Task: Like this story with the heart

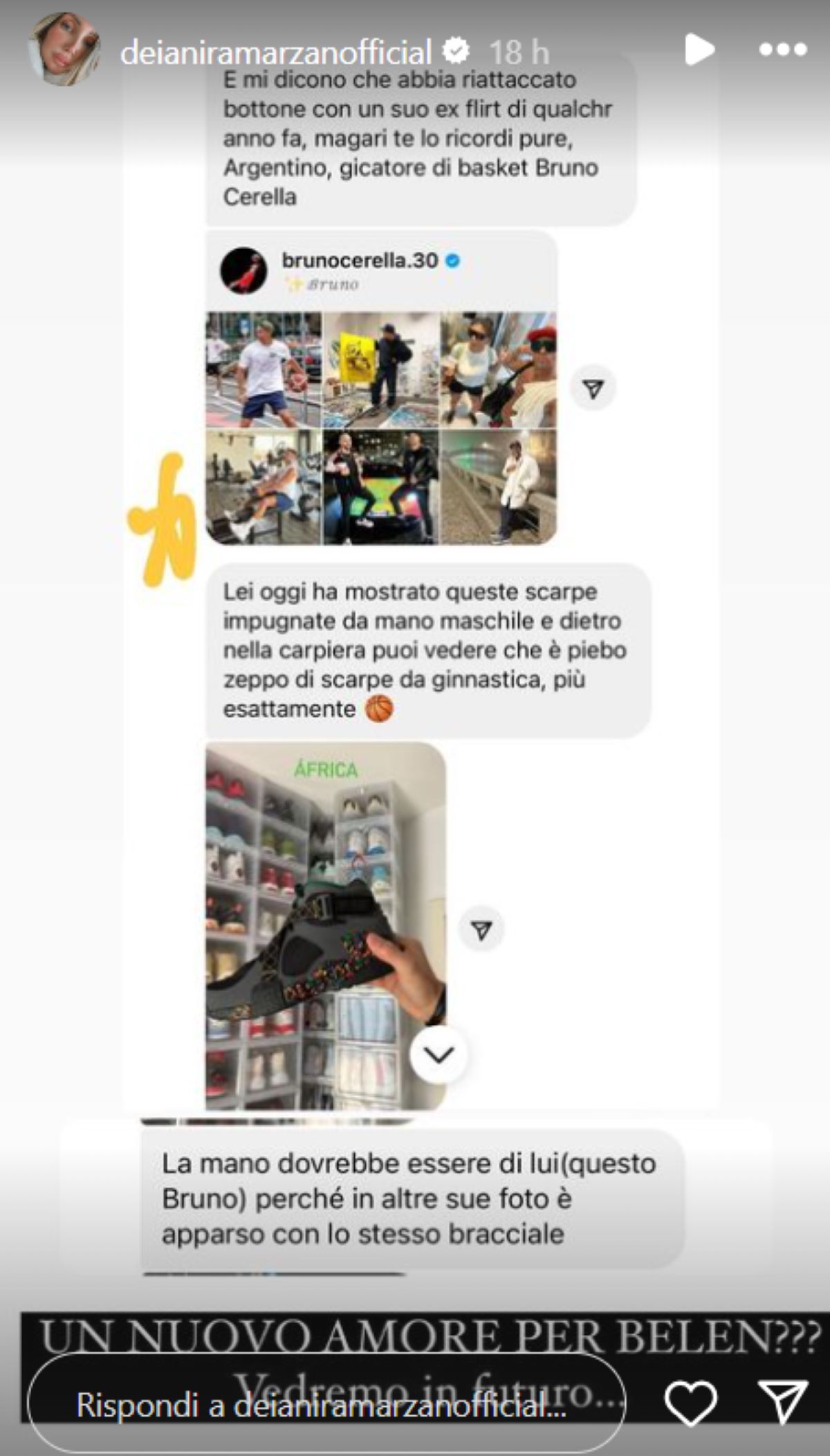Action: [x=690, y=1403]
